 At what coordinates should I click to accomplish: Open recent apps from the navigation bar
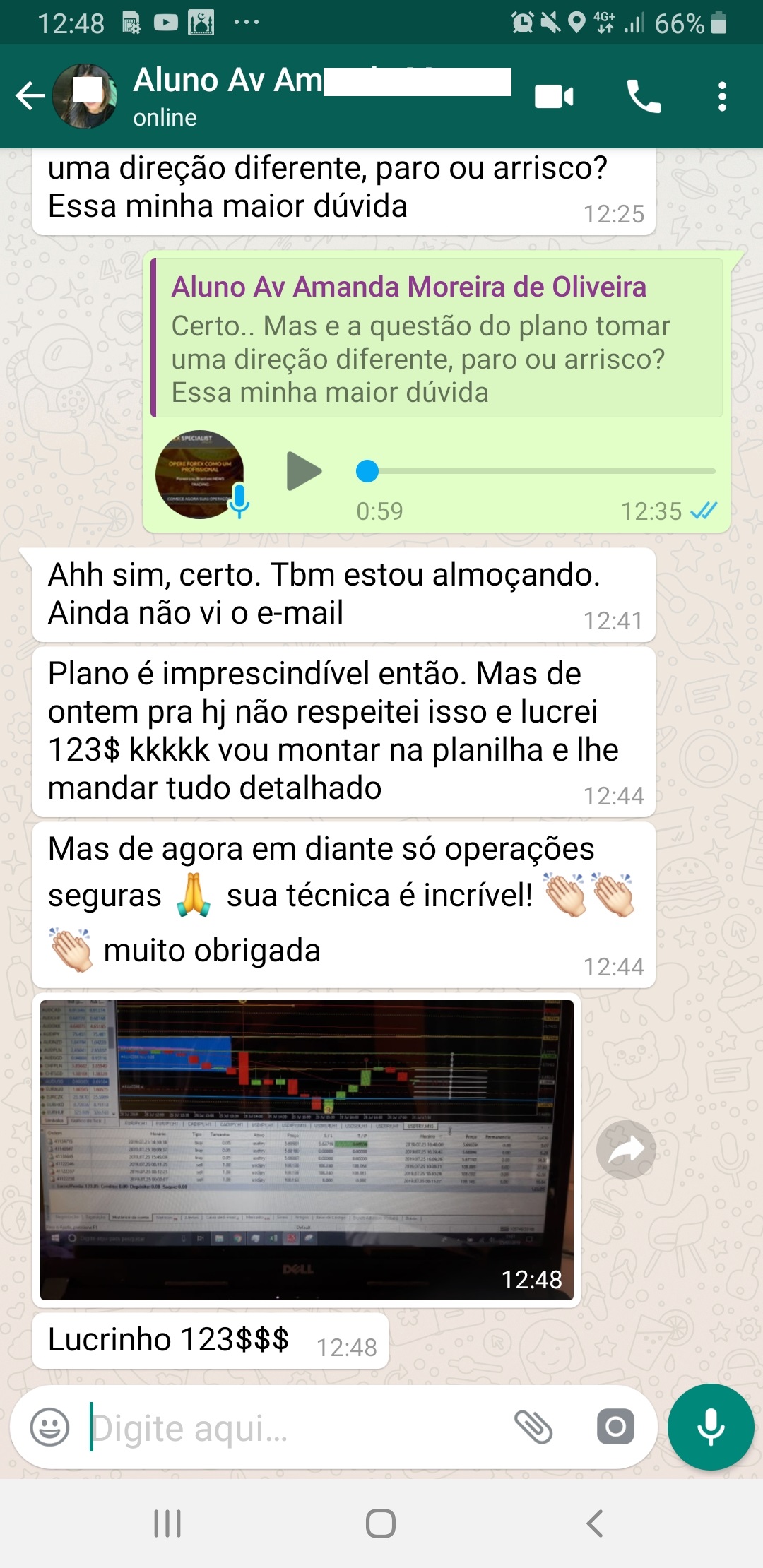pos(167,1524)
